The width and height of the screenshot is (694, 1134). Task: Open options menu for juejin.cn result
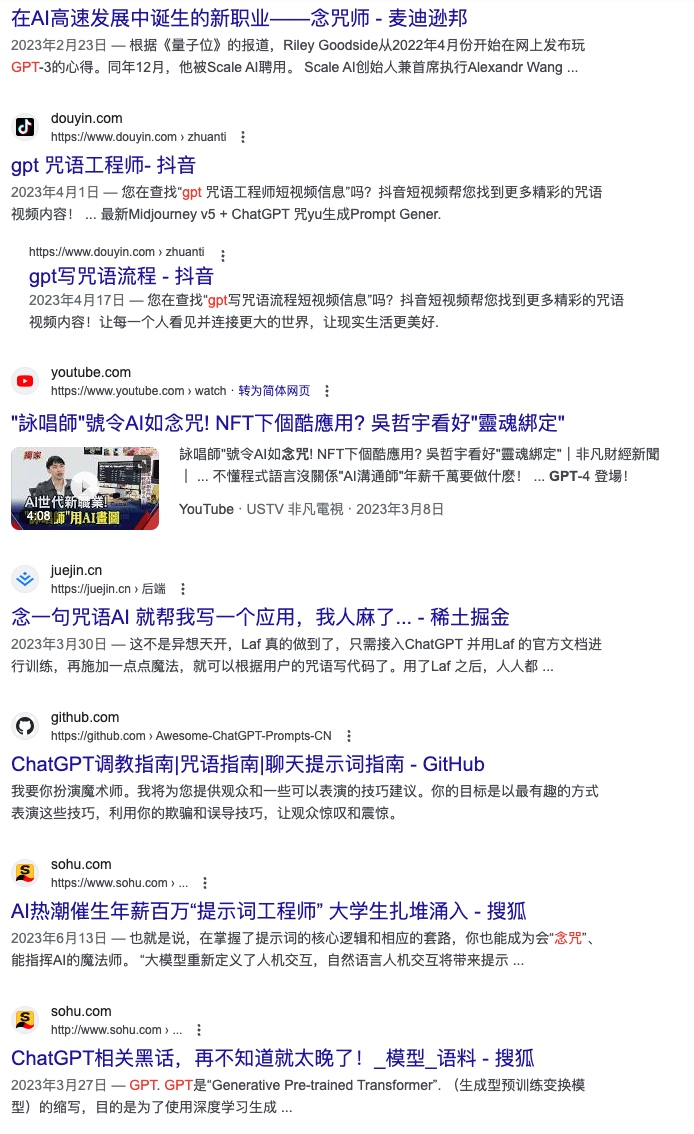pyautogui.click(x=182, y=589)
